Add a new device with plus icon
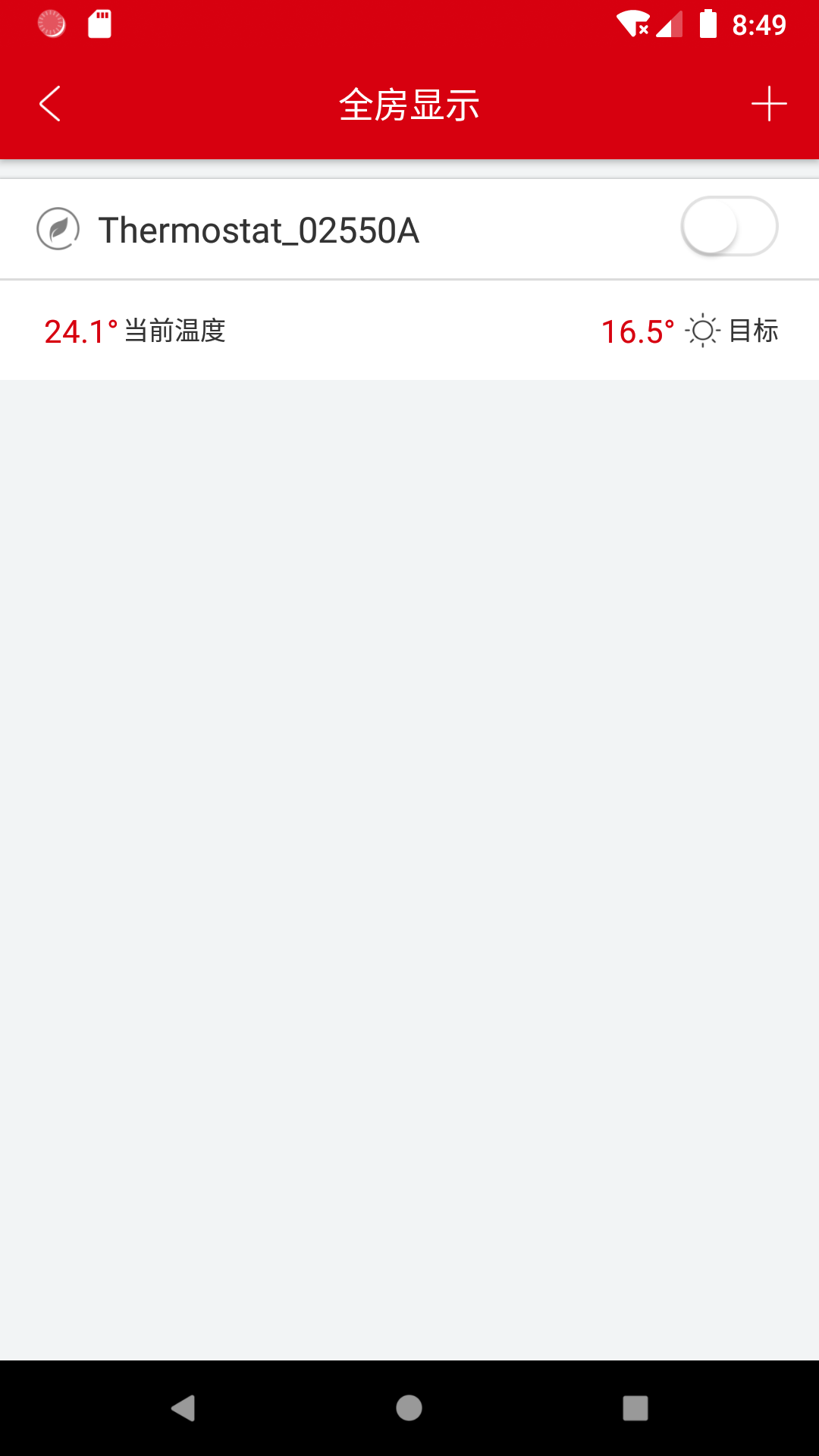Viewport: 819px width, 1456px height. point(768,104)
